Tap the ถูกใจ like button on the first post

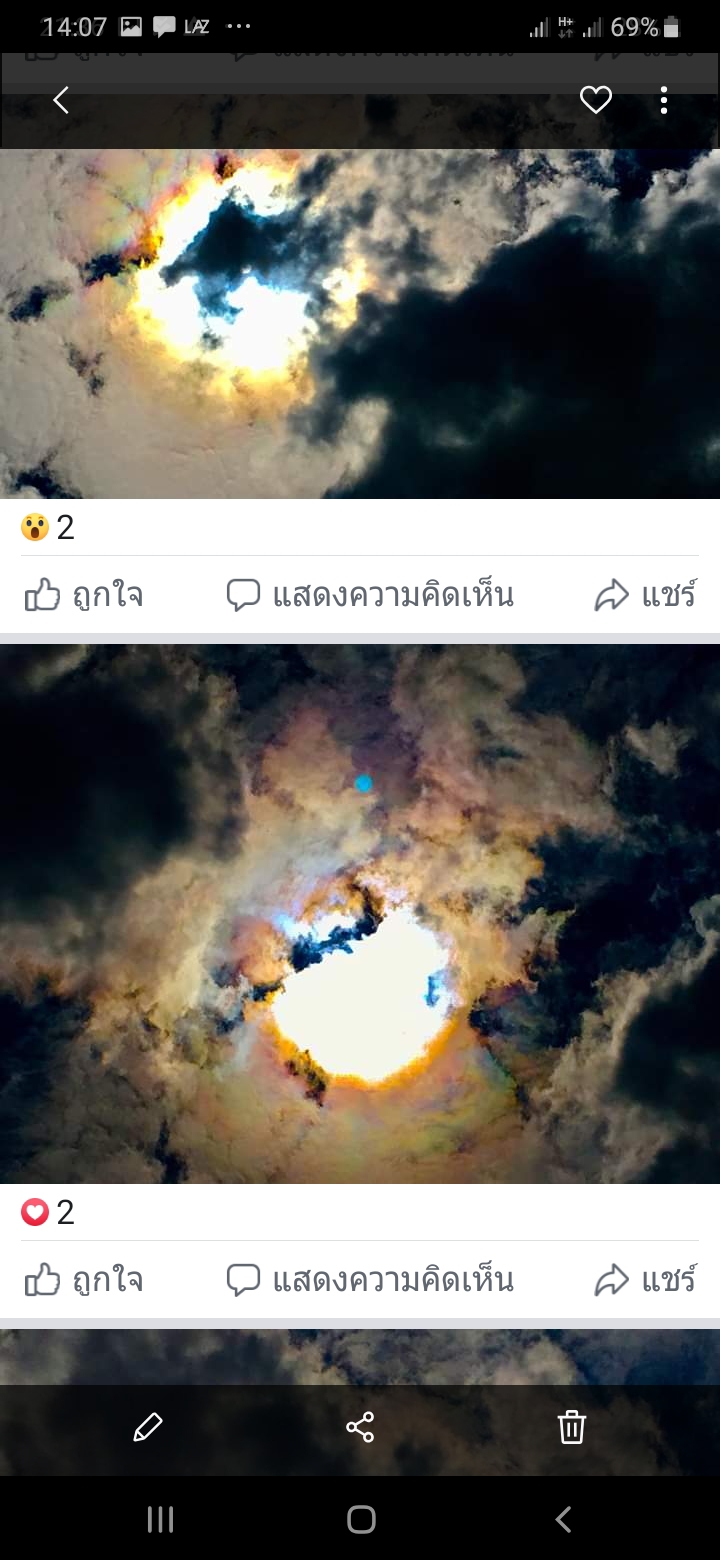click(85, 594)
